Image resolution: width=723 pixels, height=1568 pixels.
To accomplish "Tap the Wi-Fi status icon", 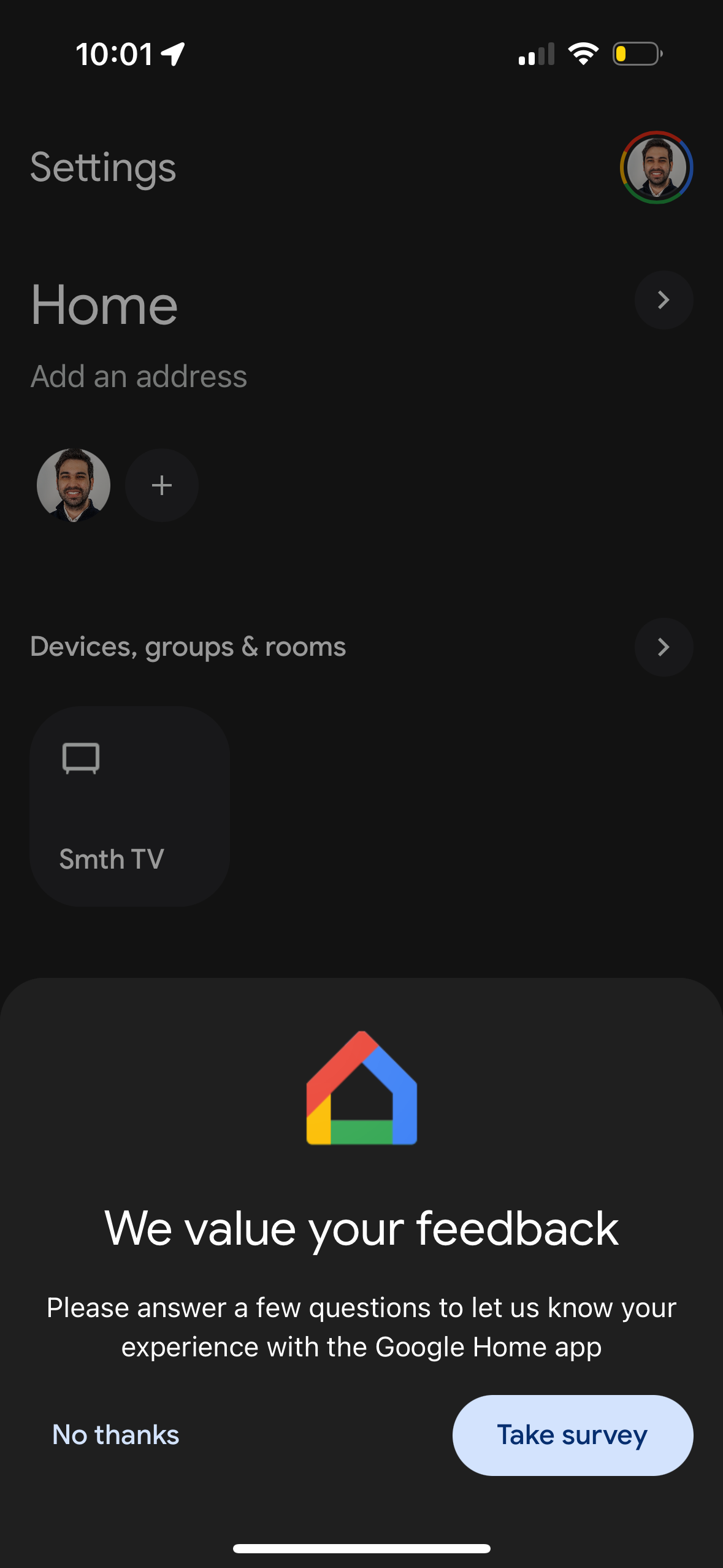I will tap(583, 54).
